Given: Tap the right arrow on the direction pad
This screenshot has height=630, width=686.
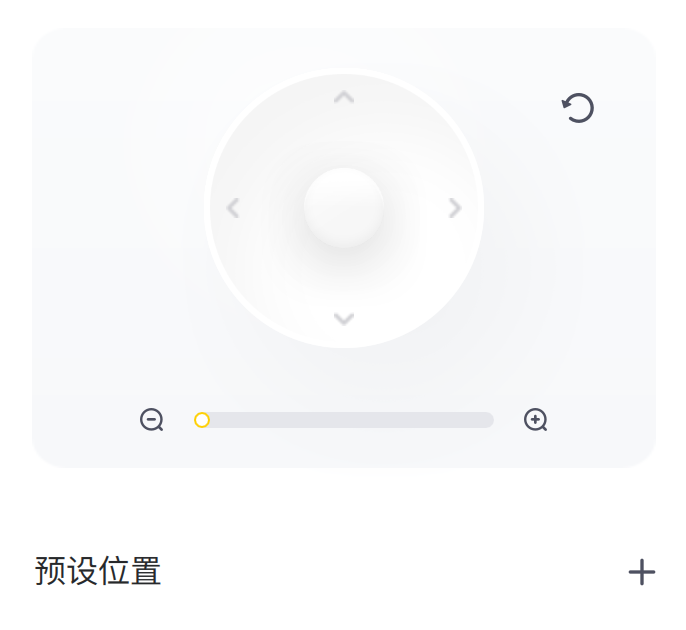Looking at the screenshot, I should pos(455,208).
